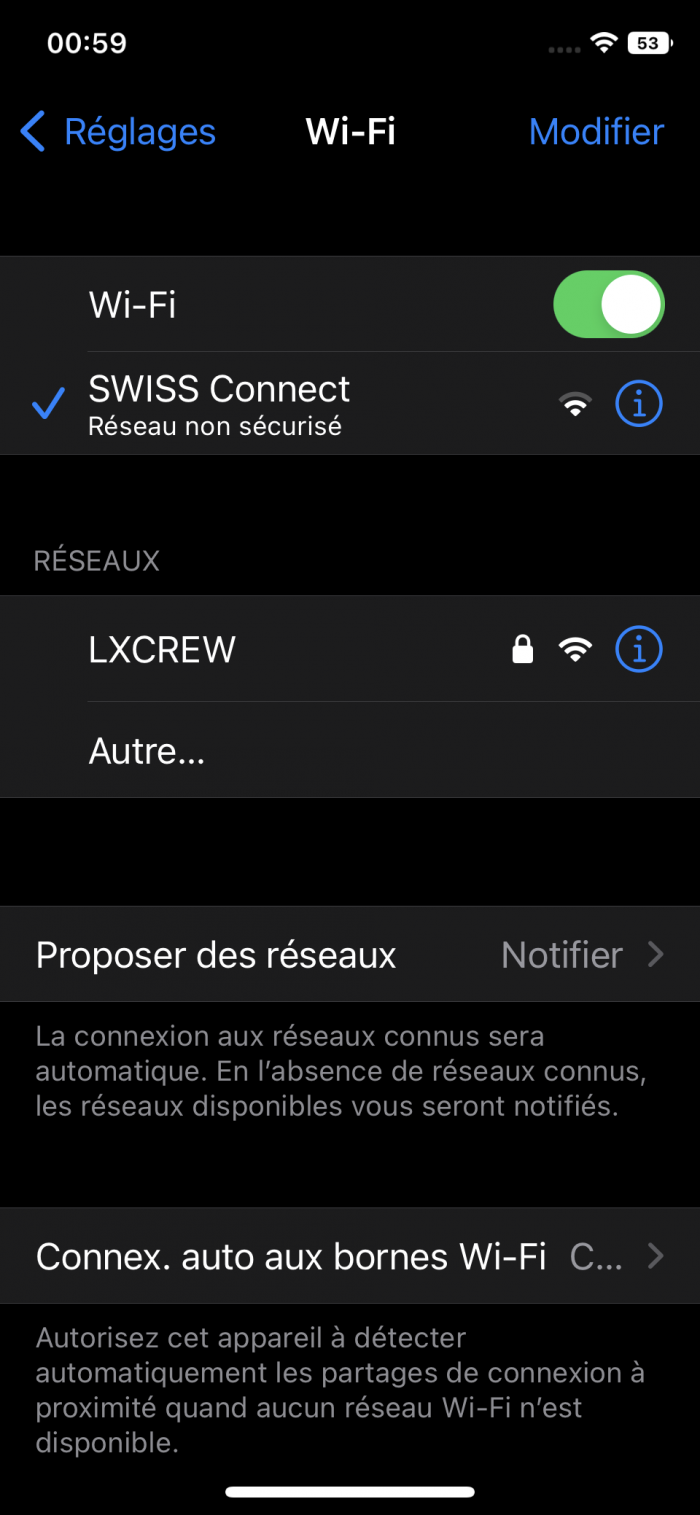Open Connex. auto aux bornes Wi-Fi

tap(350, 1256)
